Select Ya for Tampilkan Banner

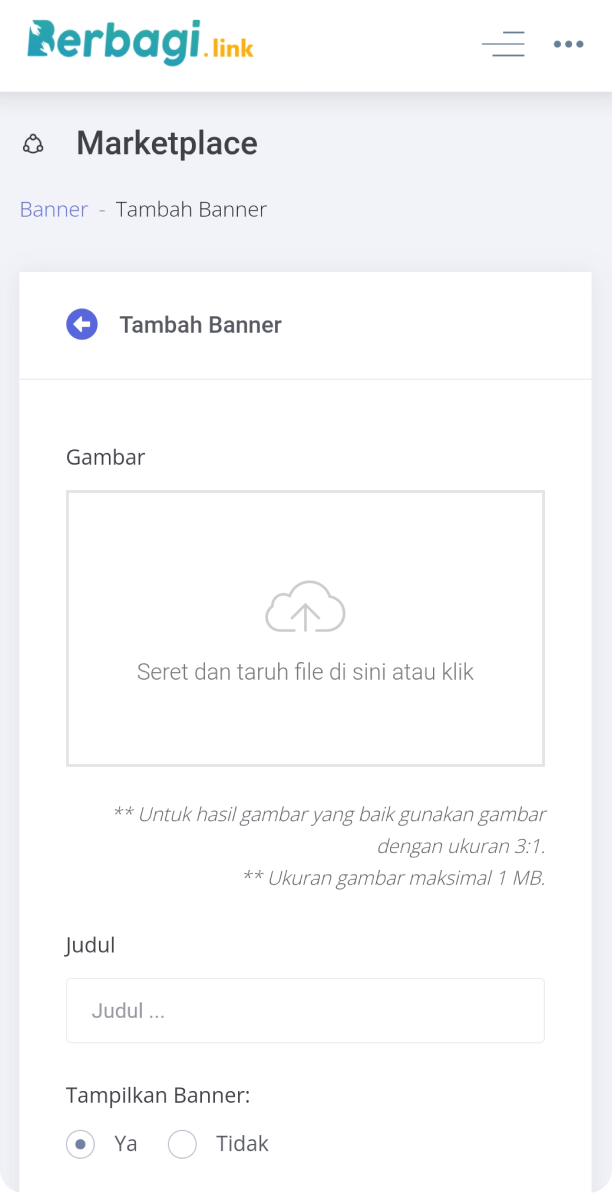tap(81, 1144)
